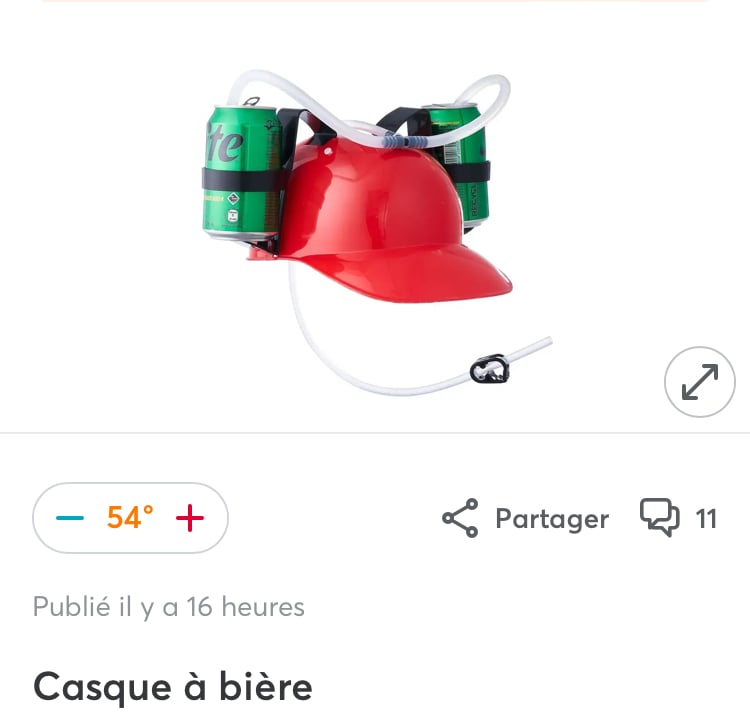This screenshot has width=750, height=722.
Task: Share this deal via Partager
Action: 526,519
